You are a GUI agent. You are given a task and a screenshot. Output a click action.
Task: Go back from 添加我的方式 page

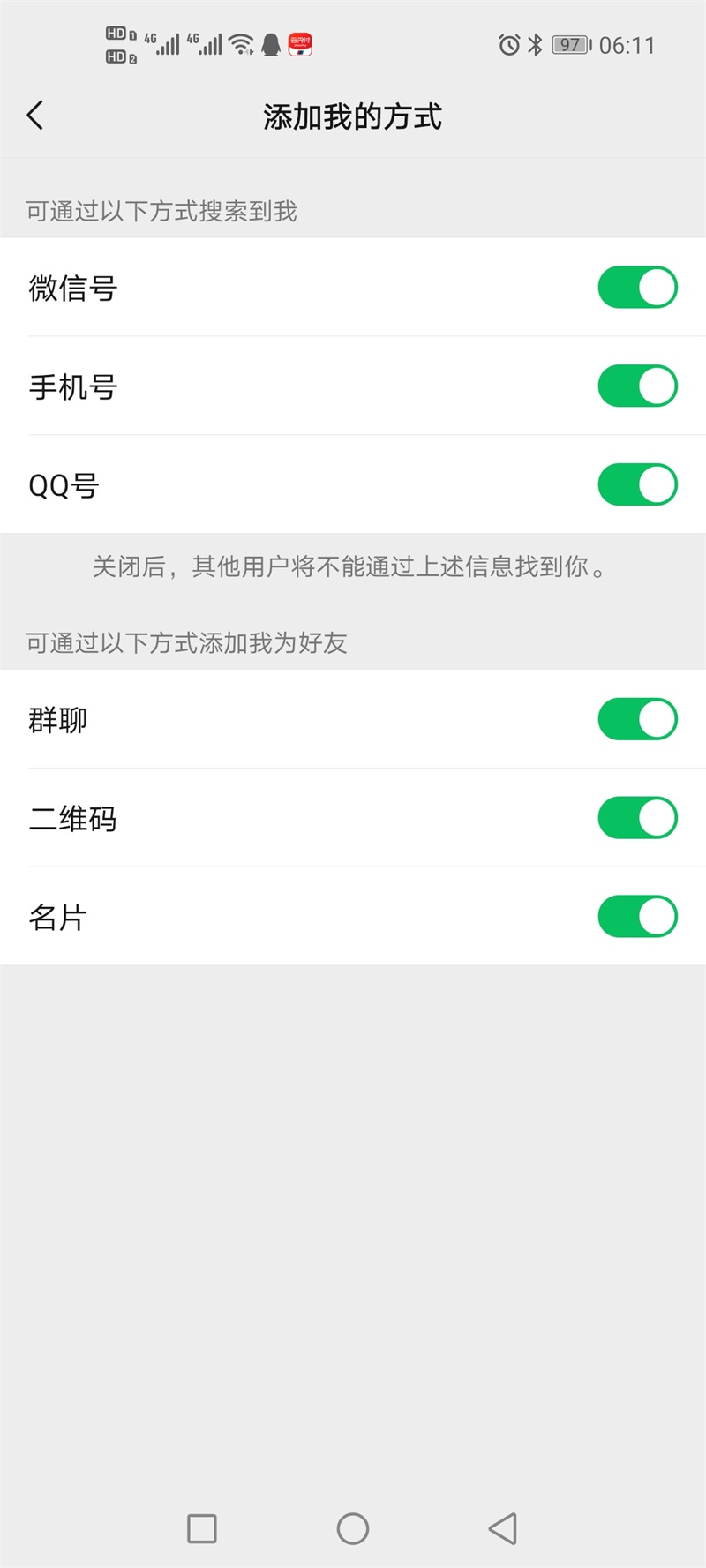point(35,116)
